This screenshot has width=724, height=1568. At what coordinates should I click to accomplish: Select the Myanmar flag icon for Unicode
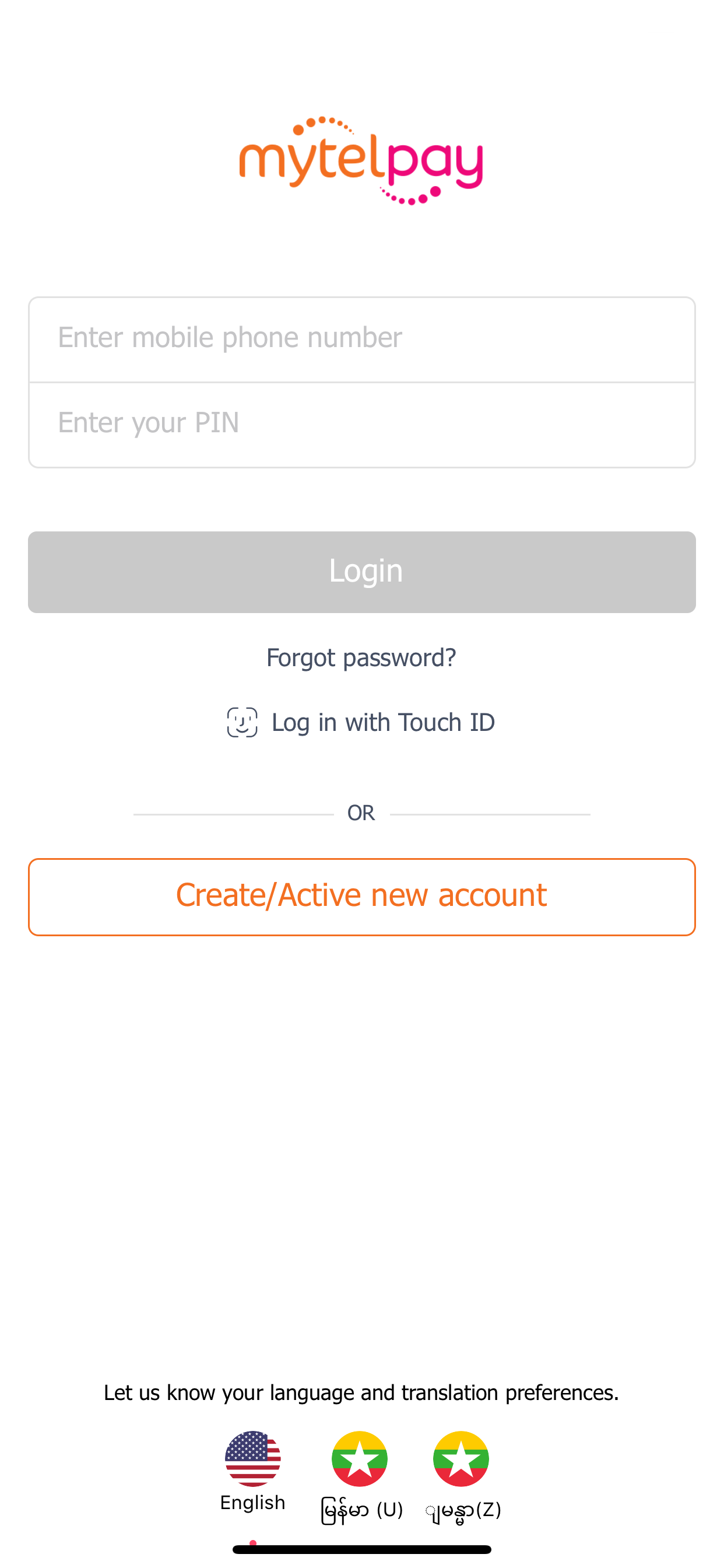coord(361,1459)
